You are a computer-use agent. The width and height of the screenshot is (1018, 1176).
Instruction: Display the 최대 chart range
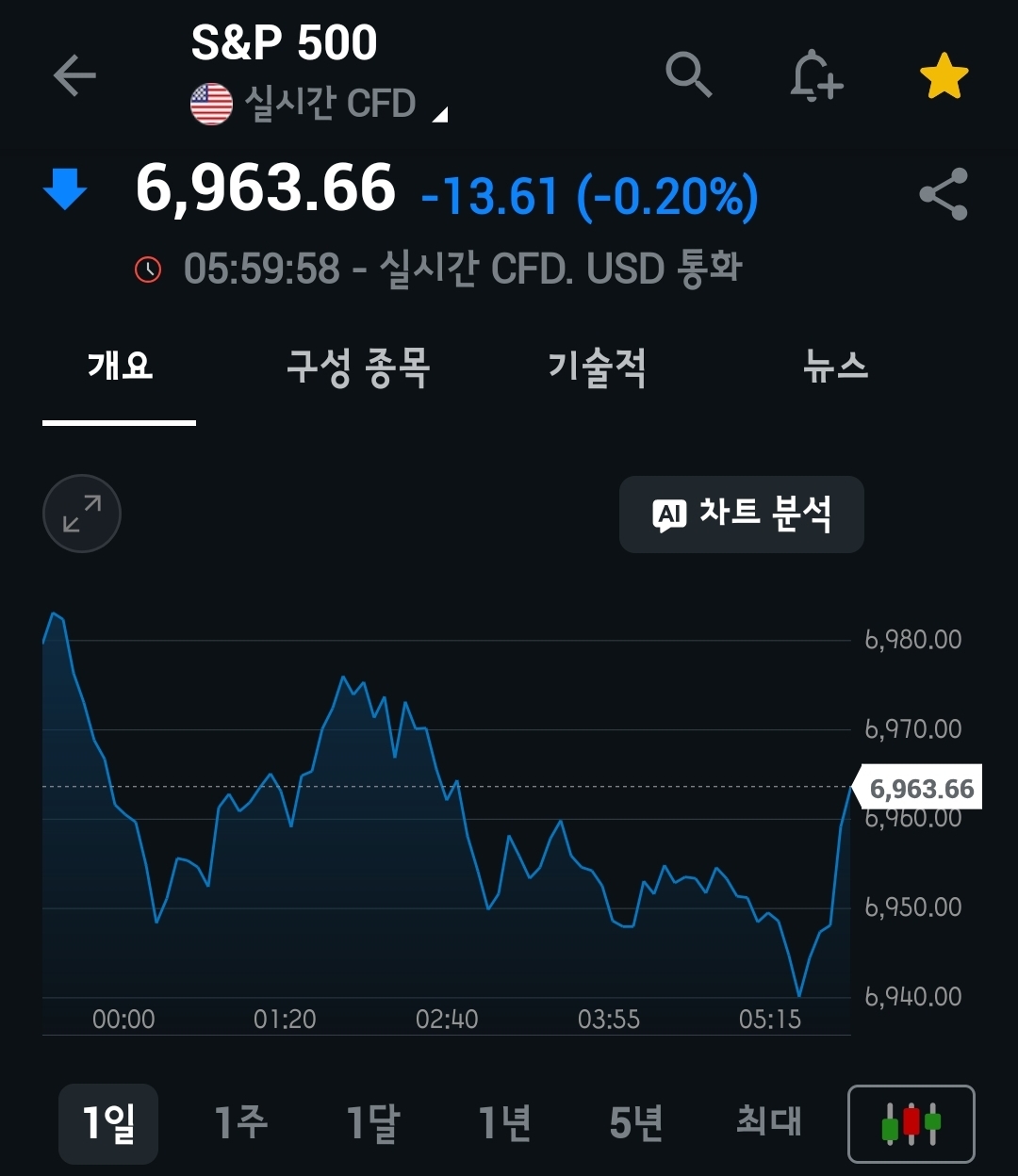[x=768, y=1123]
